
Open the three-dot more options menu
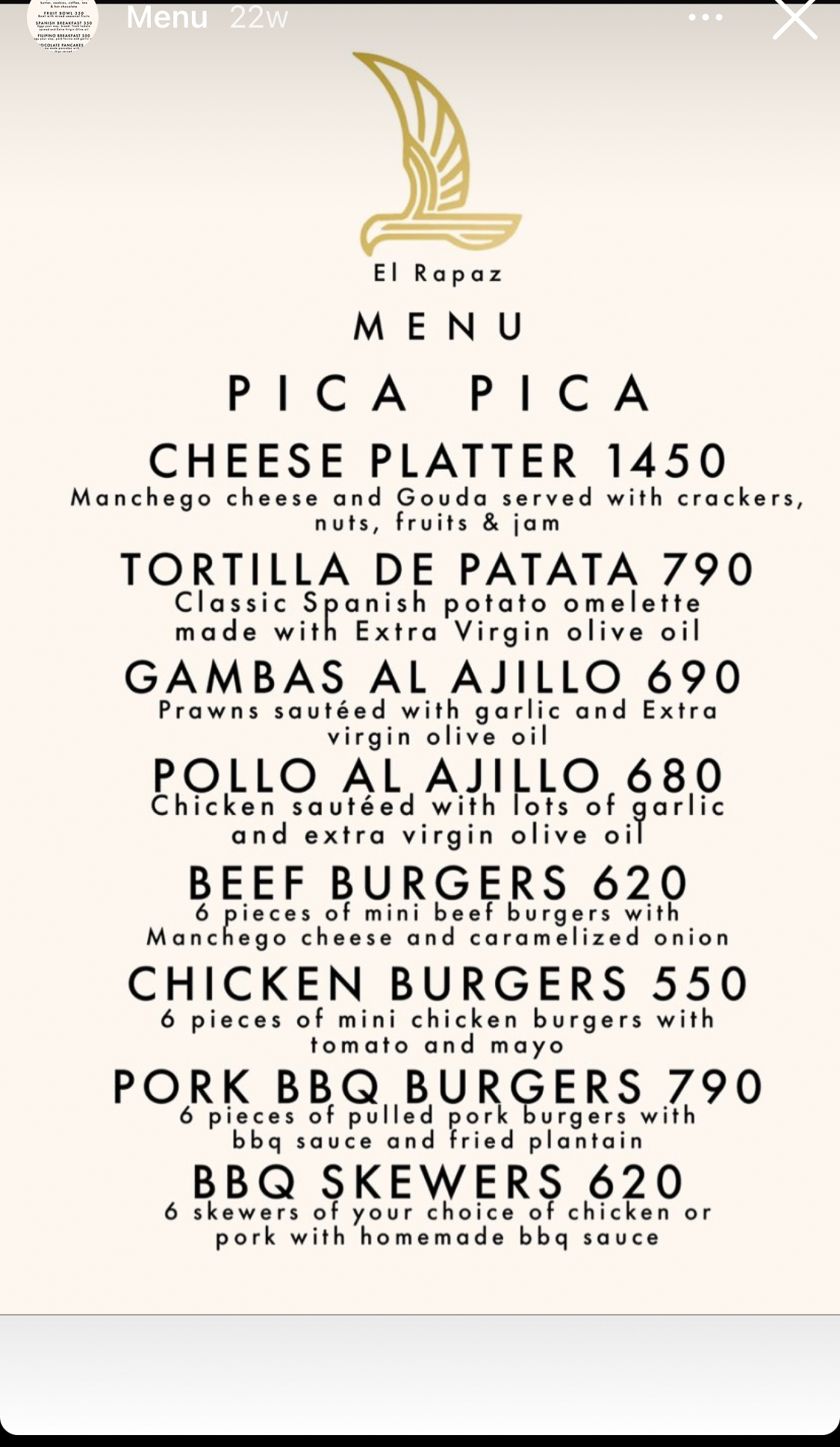coord(706,18)
